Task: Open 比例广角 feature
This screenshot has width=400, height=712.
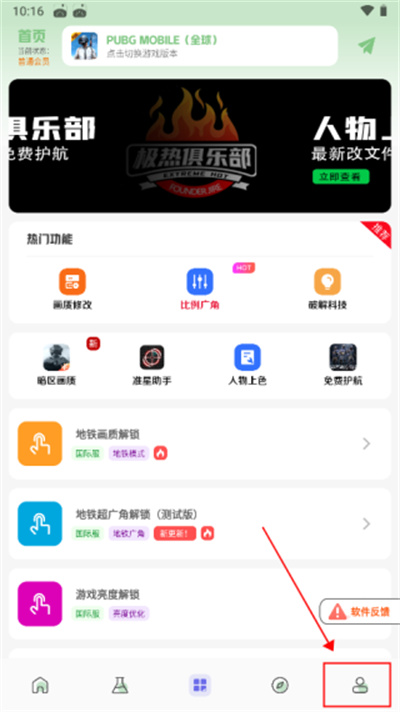Action: [200, 289]
